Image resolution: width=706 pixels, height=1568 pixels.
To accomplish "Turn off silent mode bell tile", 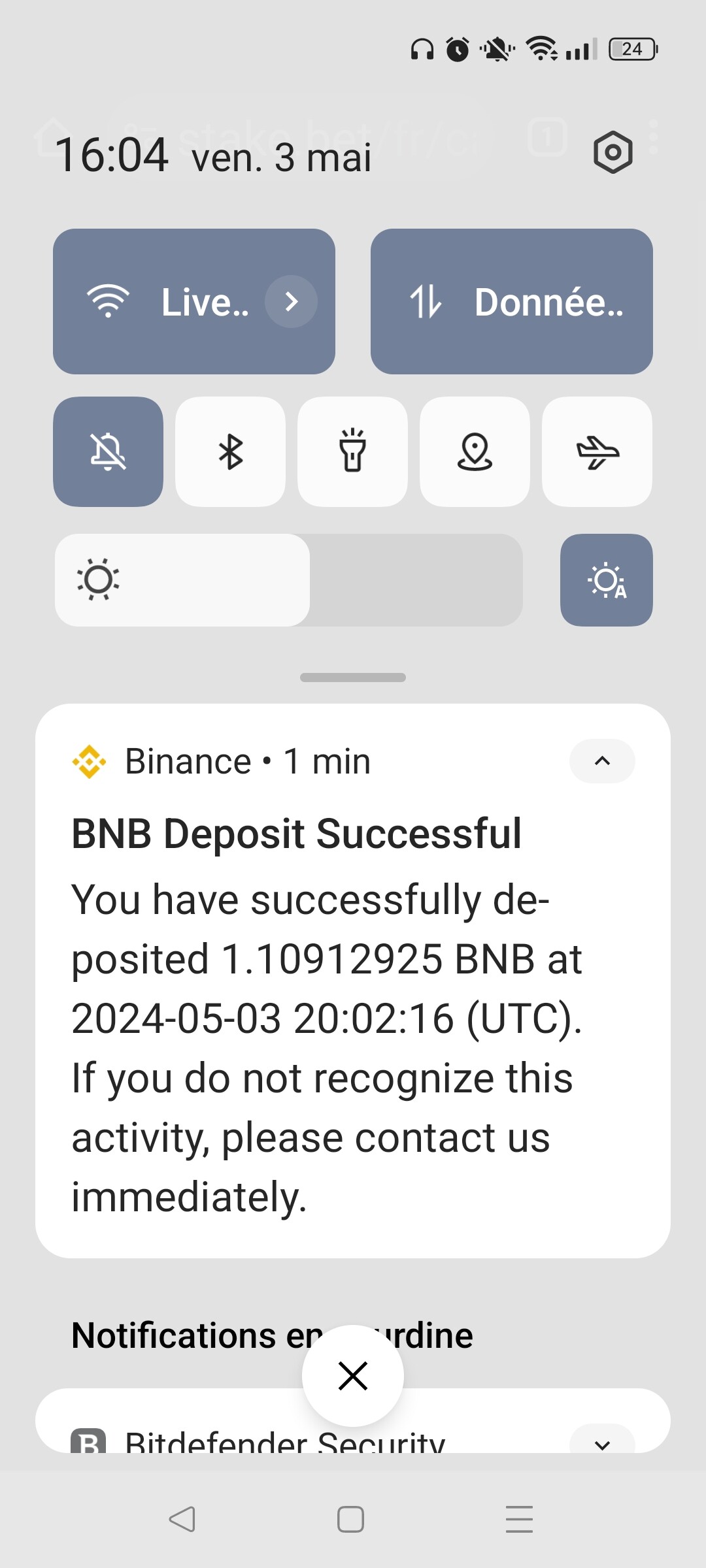I will (x=108, y=451).
